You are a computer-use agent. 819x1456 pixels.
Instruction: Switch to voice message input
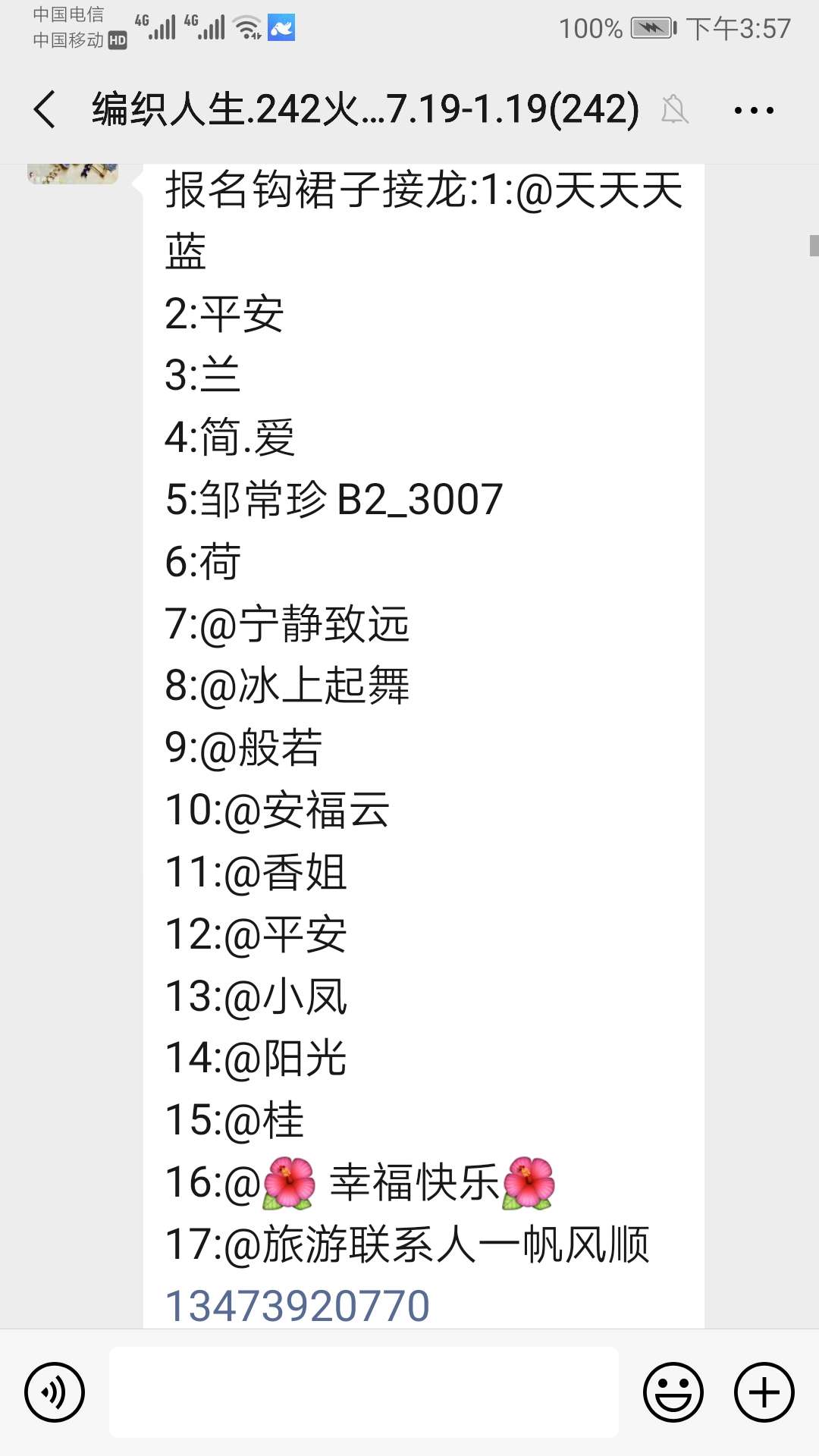(55, 1392)
